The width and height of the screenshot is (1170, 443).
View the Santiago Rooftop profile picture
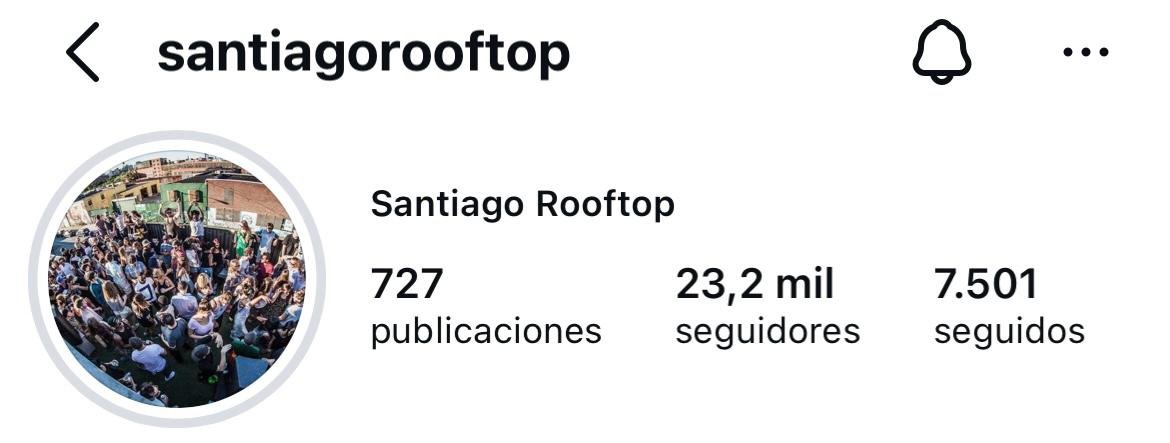click(178, 279)
